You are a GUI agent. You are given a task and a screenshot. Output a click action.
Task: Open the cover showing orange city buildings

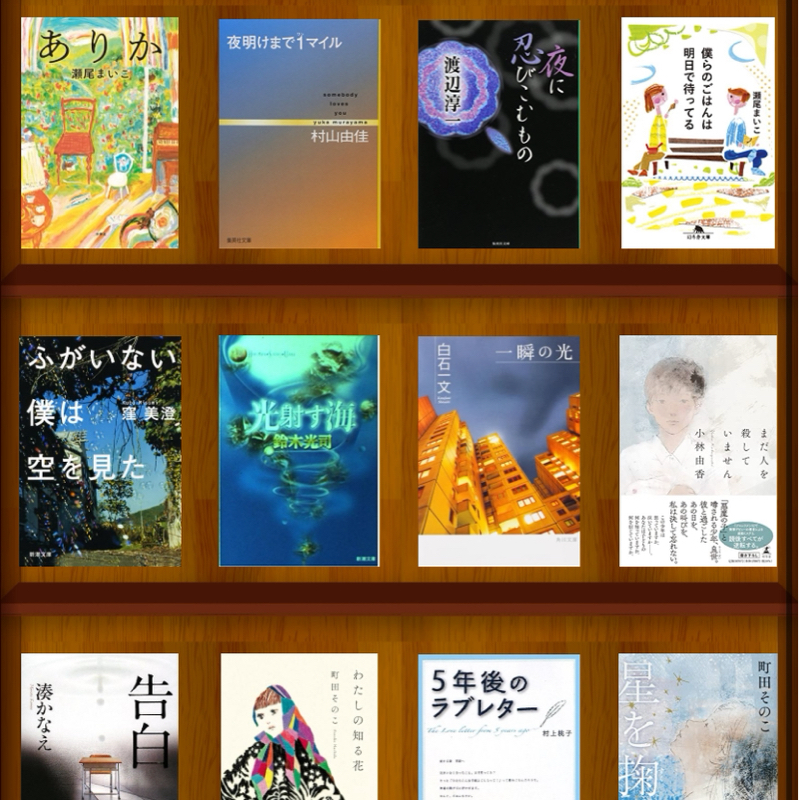pos(500,450)
